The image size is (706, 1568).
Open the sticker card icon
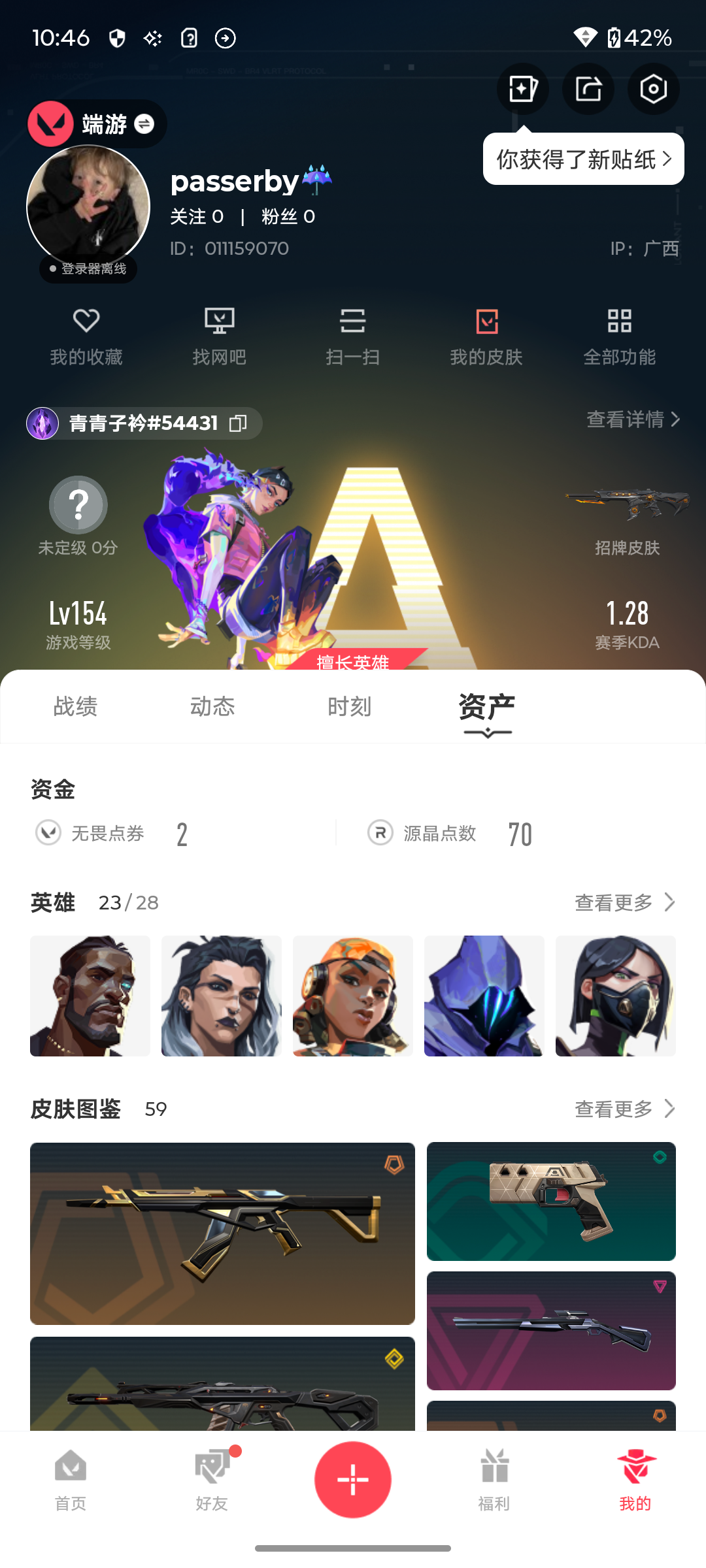point(522,89)
